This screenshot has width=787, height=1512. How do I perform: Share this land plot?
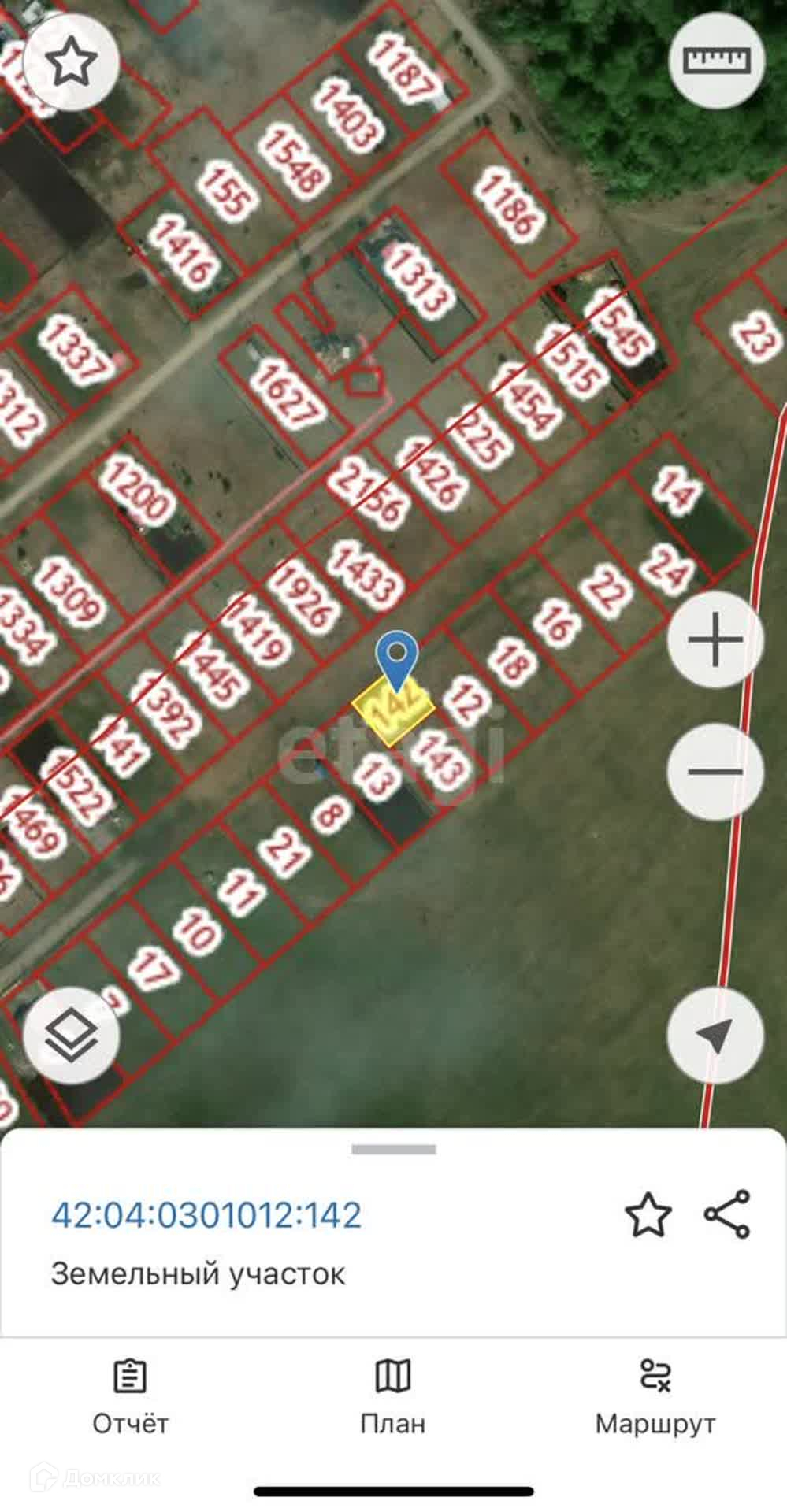coord(726,1214)
